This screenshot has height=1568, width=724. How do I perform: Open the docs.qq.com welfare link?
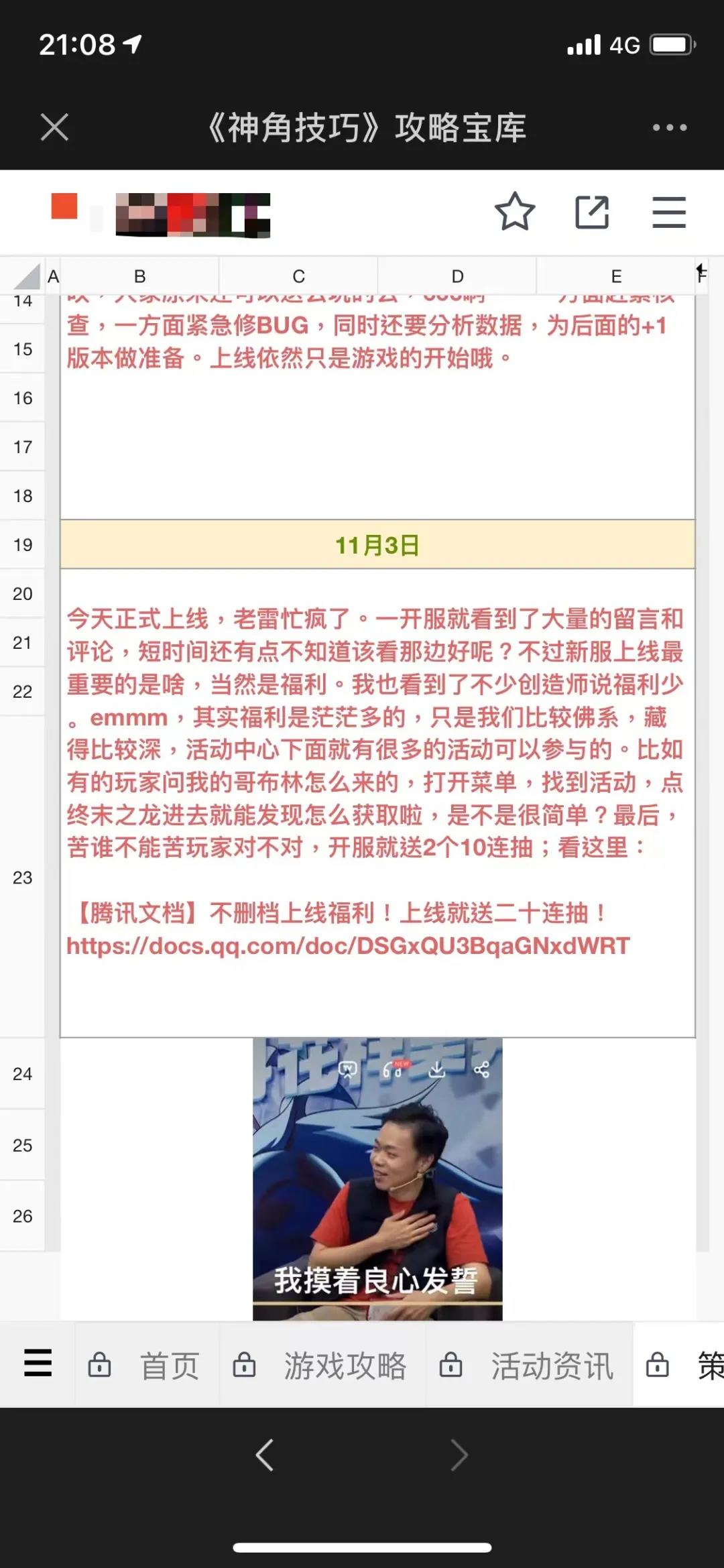[x=348, y=945]
